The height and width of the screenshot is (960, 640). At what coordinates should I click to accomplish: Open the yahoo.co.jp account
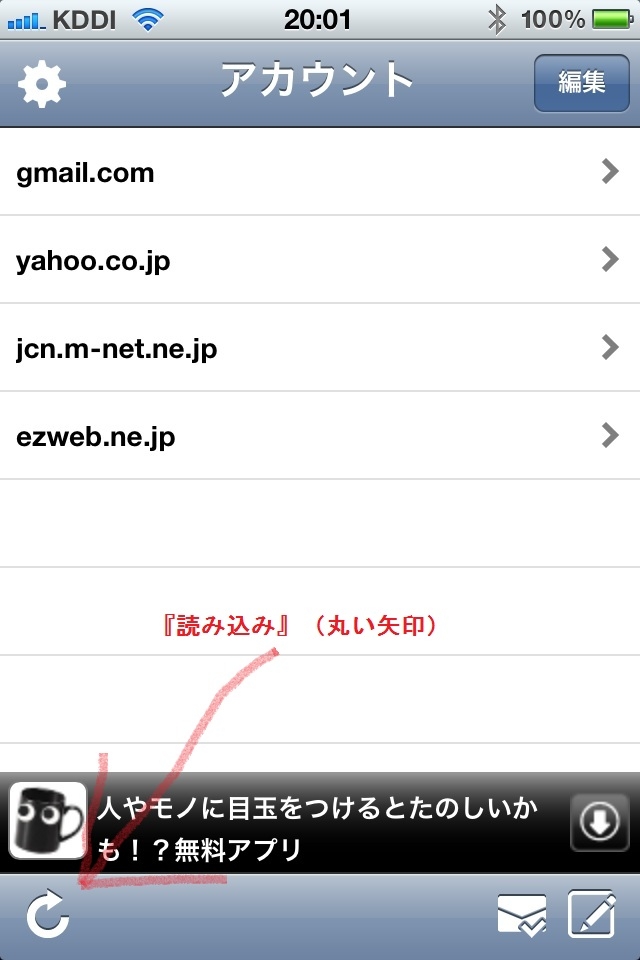[x=320, y=261]
